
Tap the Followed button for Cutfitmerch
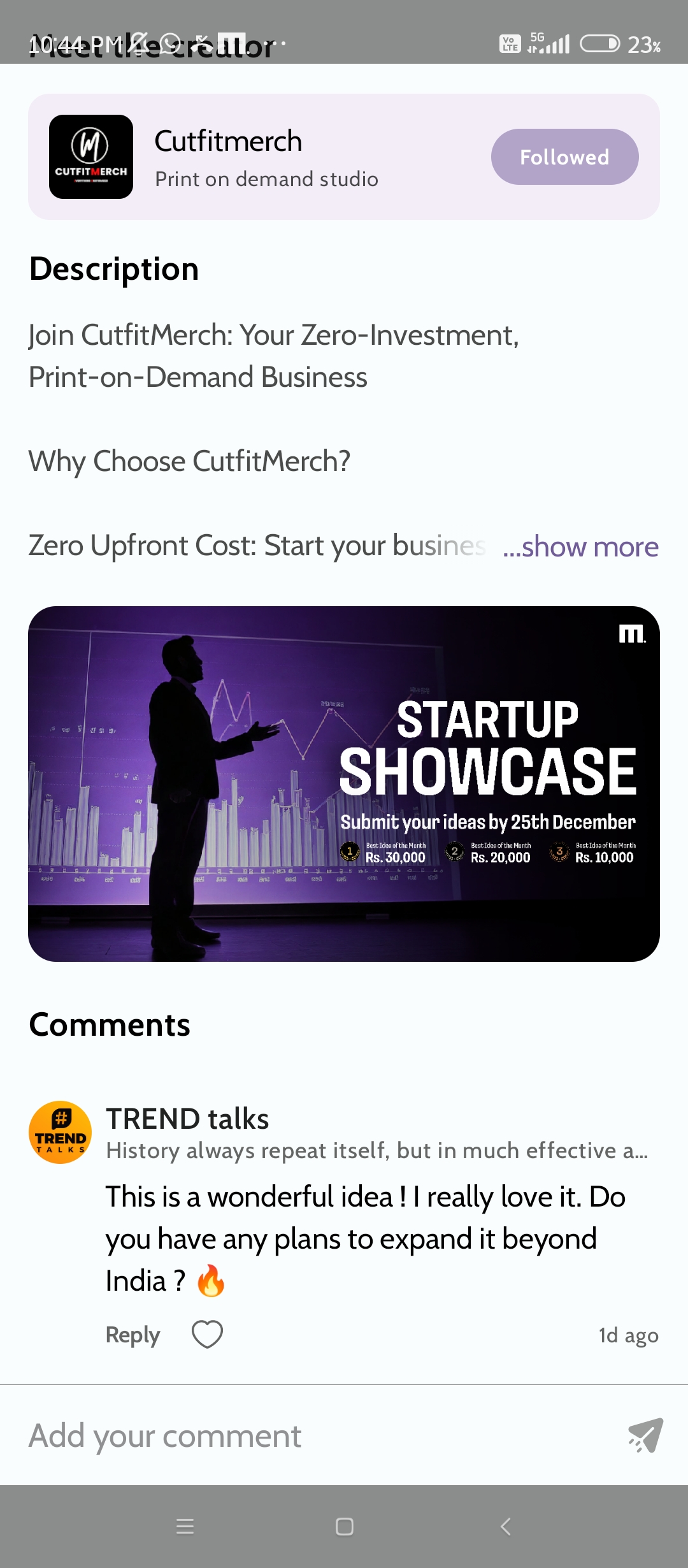(564, 157)
